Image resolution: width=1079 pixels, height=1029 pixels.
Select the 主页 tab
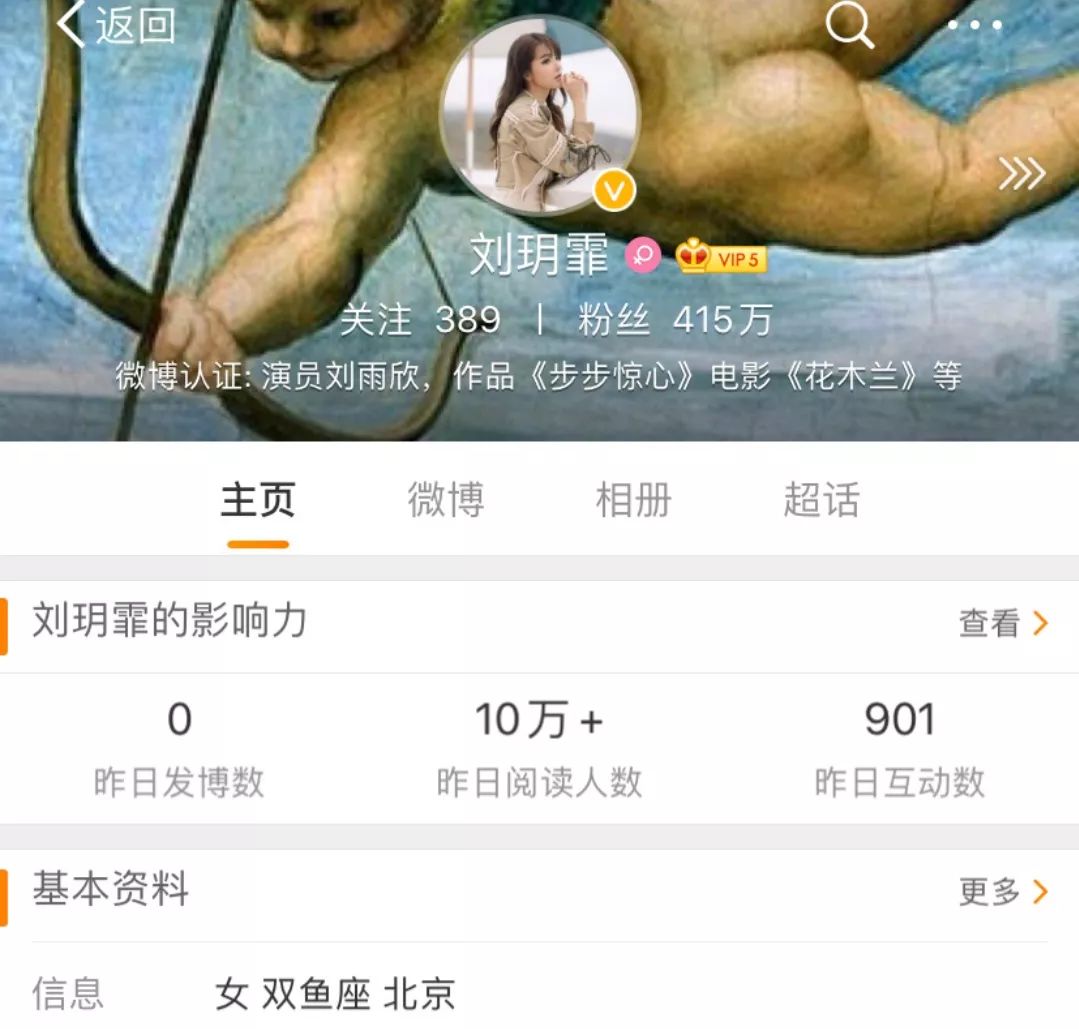pyautogui.click(x=258, y=500)
